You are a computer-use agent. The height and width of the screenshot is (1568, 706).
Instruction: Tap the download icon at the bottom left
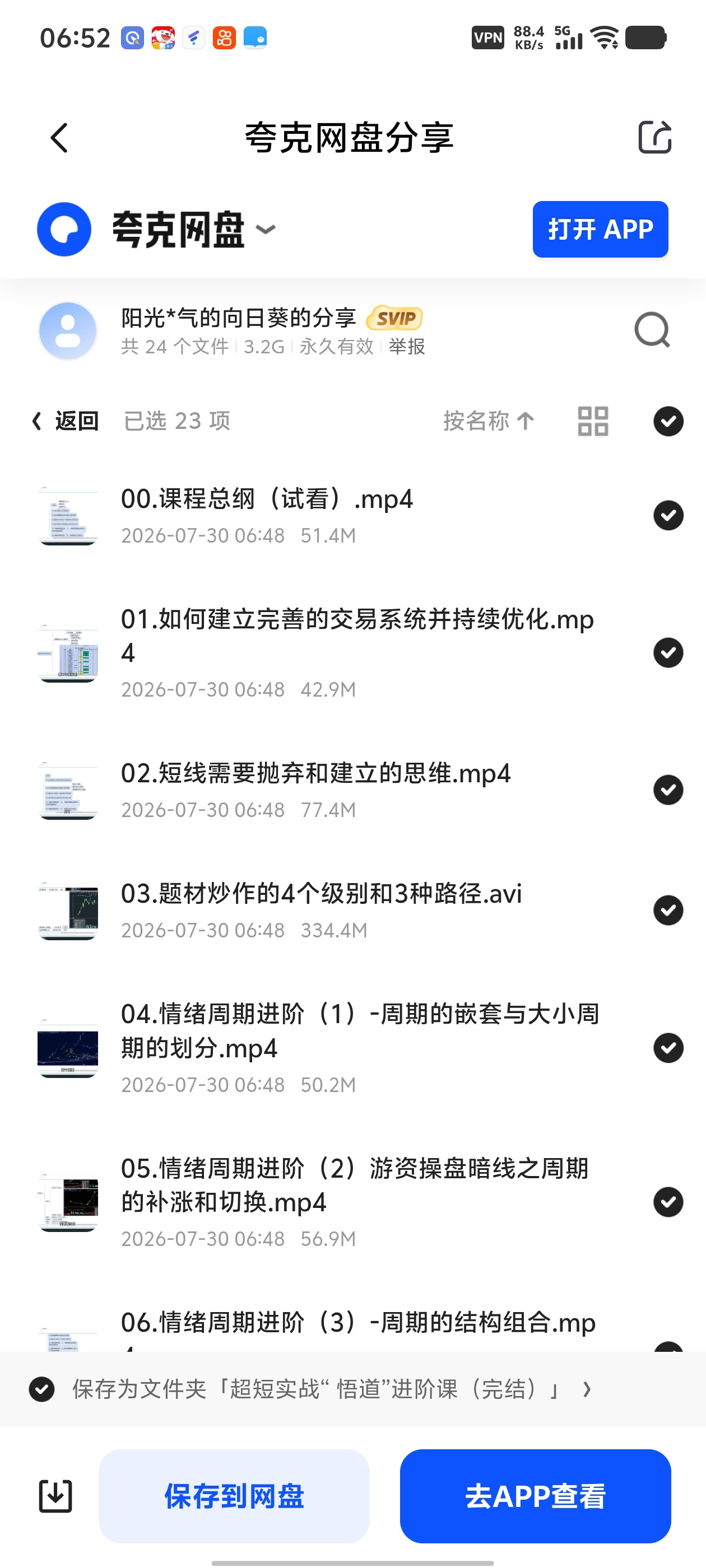pos(55,1496)
